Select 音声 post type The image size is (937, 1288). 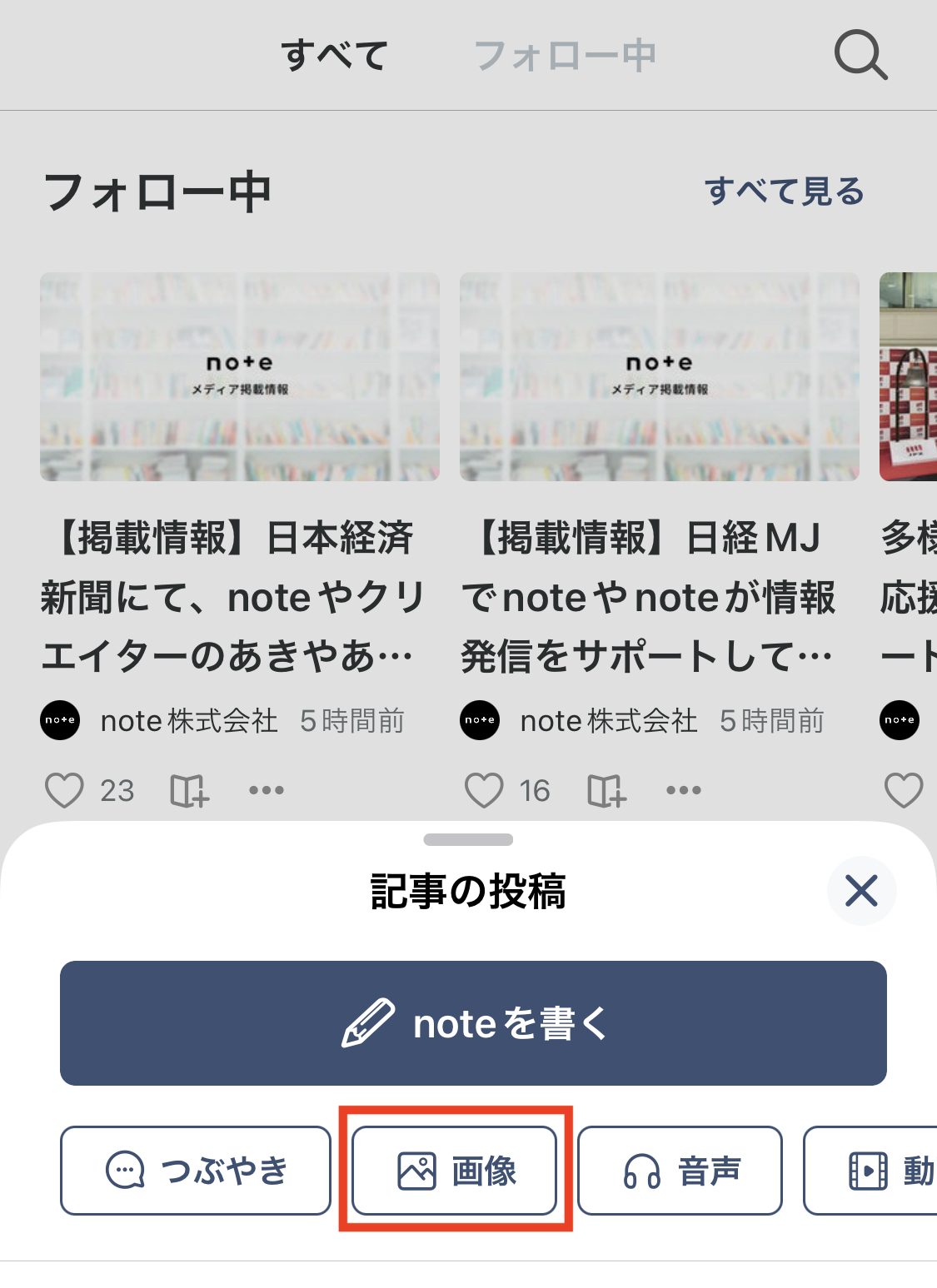680,1171
